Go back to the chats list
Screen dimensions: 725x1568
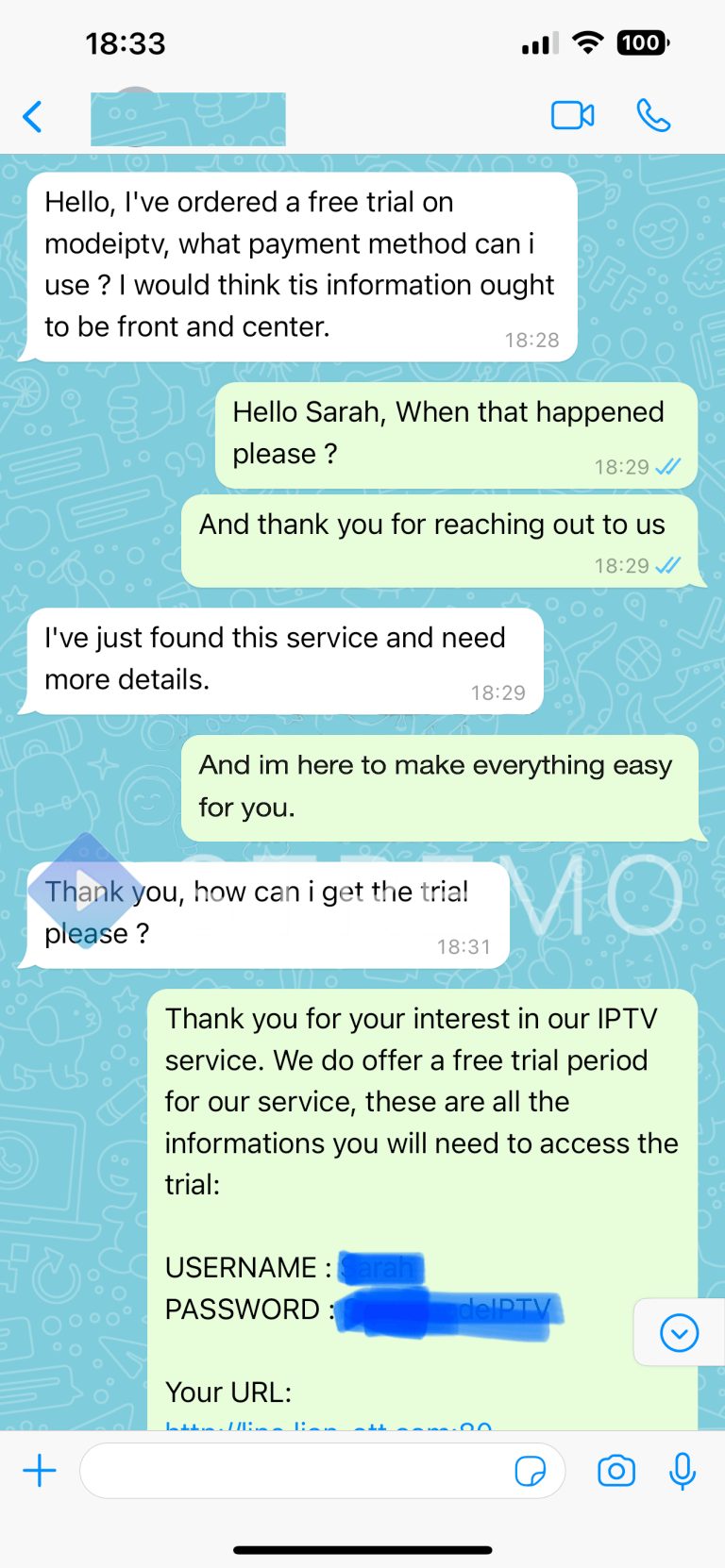pyautogui.click(x=33, y=117)
